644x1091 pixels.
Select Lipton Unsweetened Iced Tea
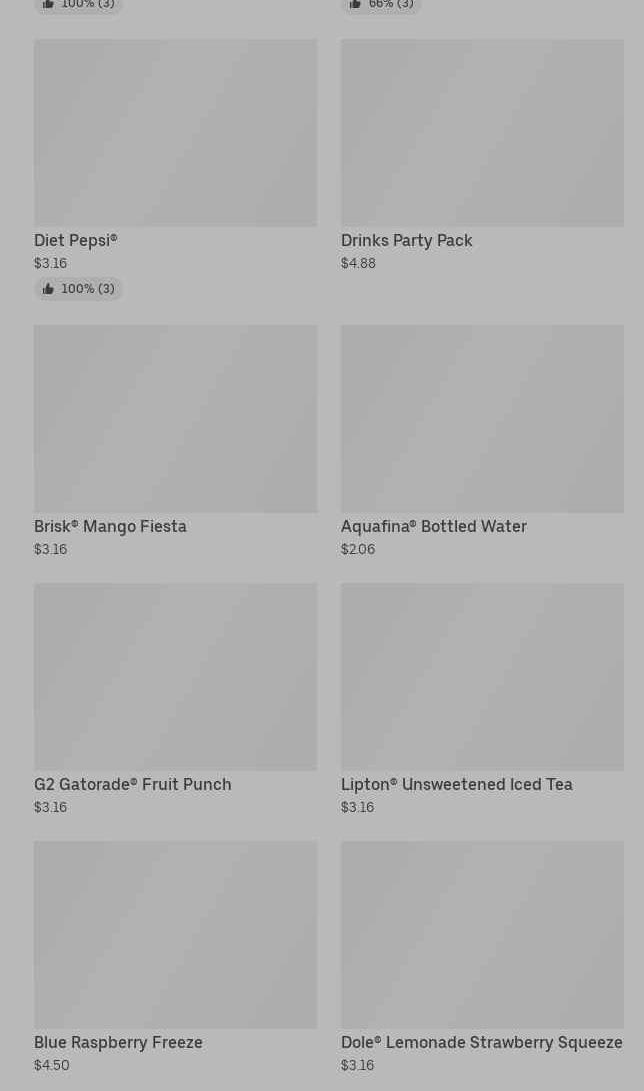481,678
